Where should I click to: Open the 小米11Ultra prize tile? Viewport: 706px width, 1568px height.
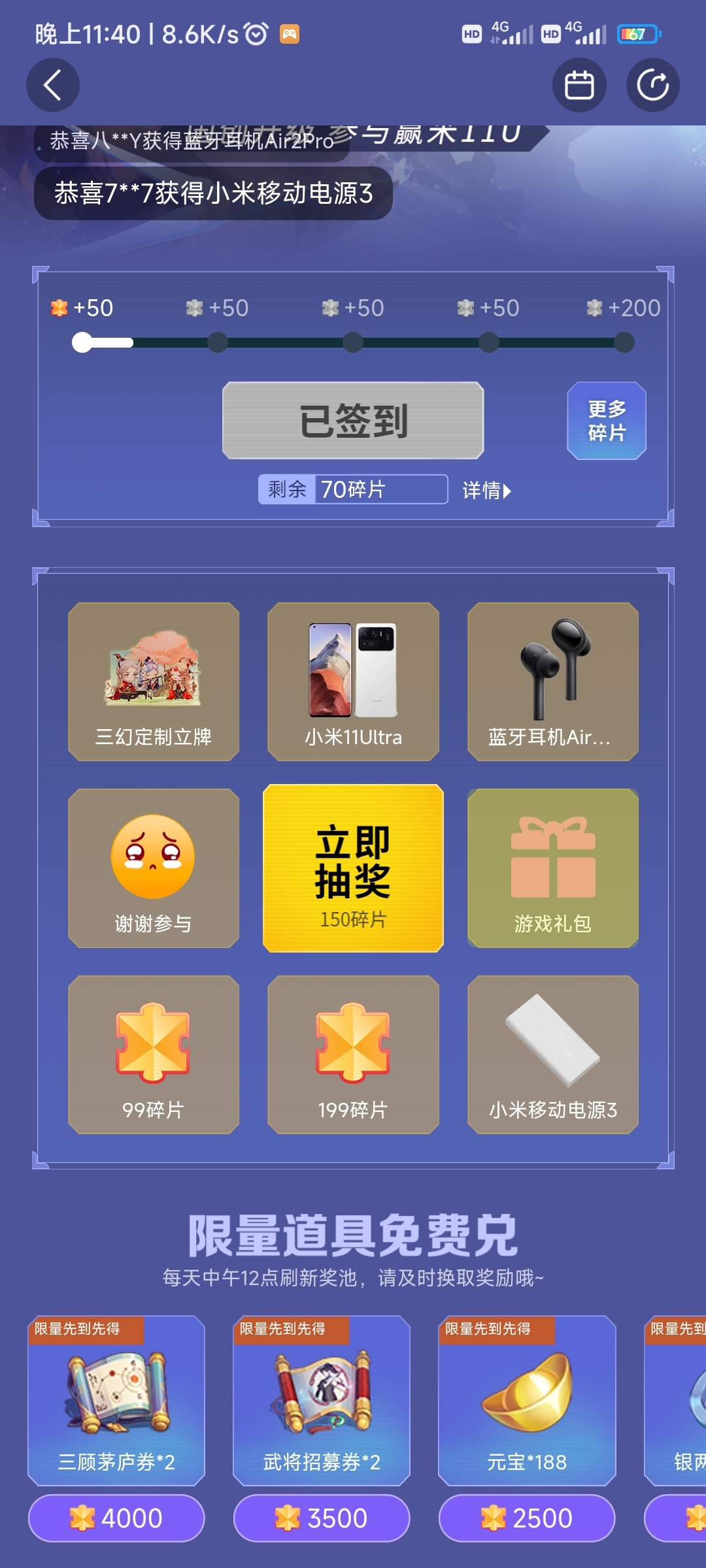pyautogui.click(x=353, y=681)
